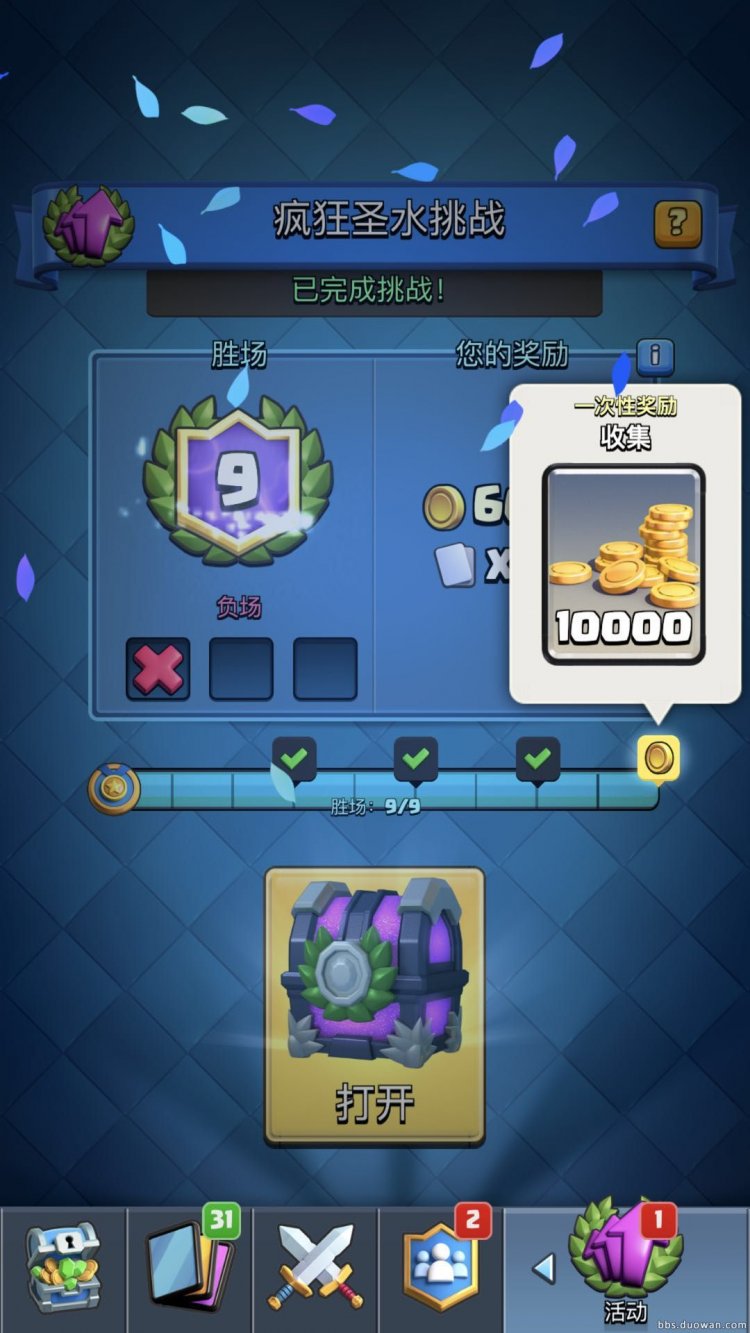Open the purple chest with 打开 button
Viewport: 750px width, 1333px height.
point(374,1005)
